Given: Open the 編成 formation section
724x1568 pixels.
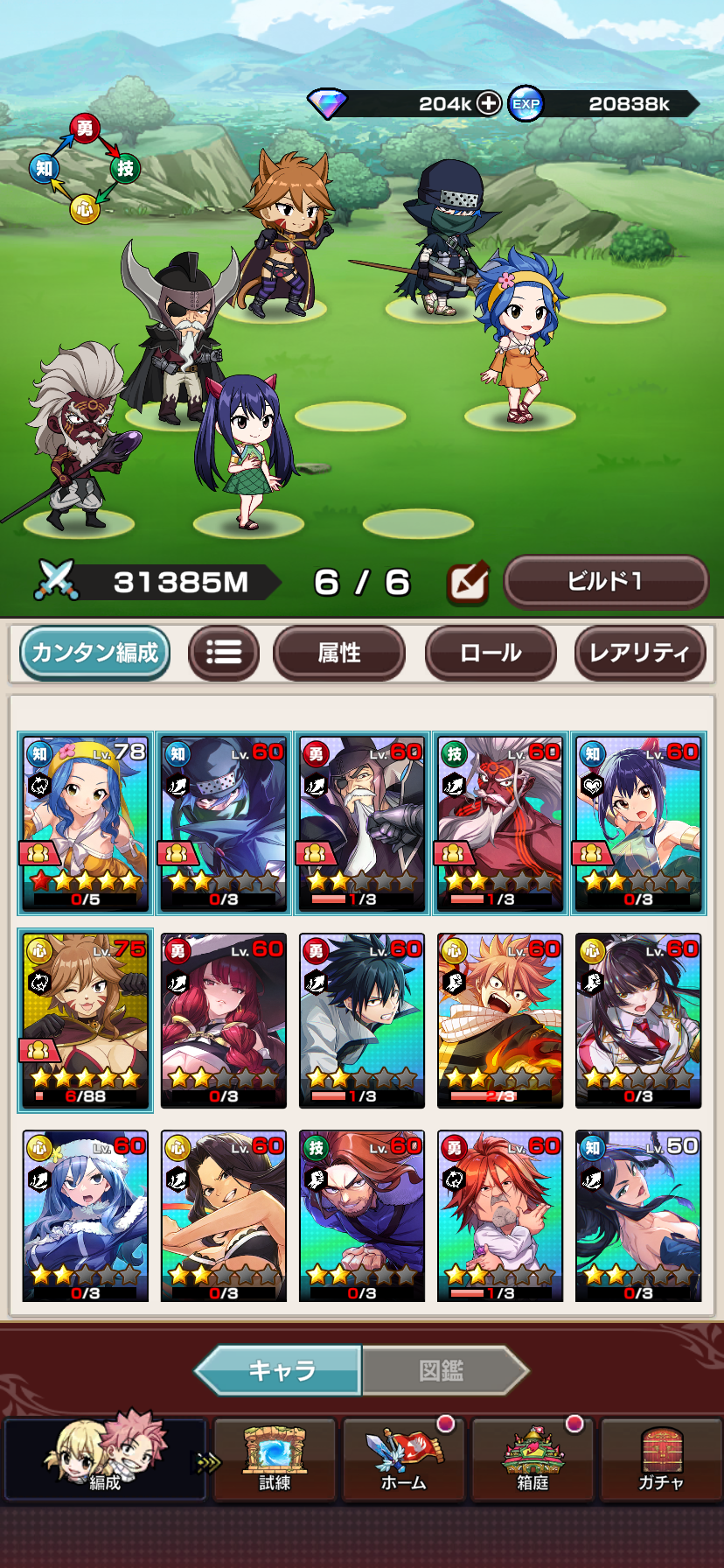Looking at the screenshot, I should point(105,1459).
